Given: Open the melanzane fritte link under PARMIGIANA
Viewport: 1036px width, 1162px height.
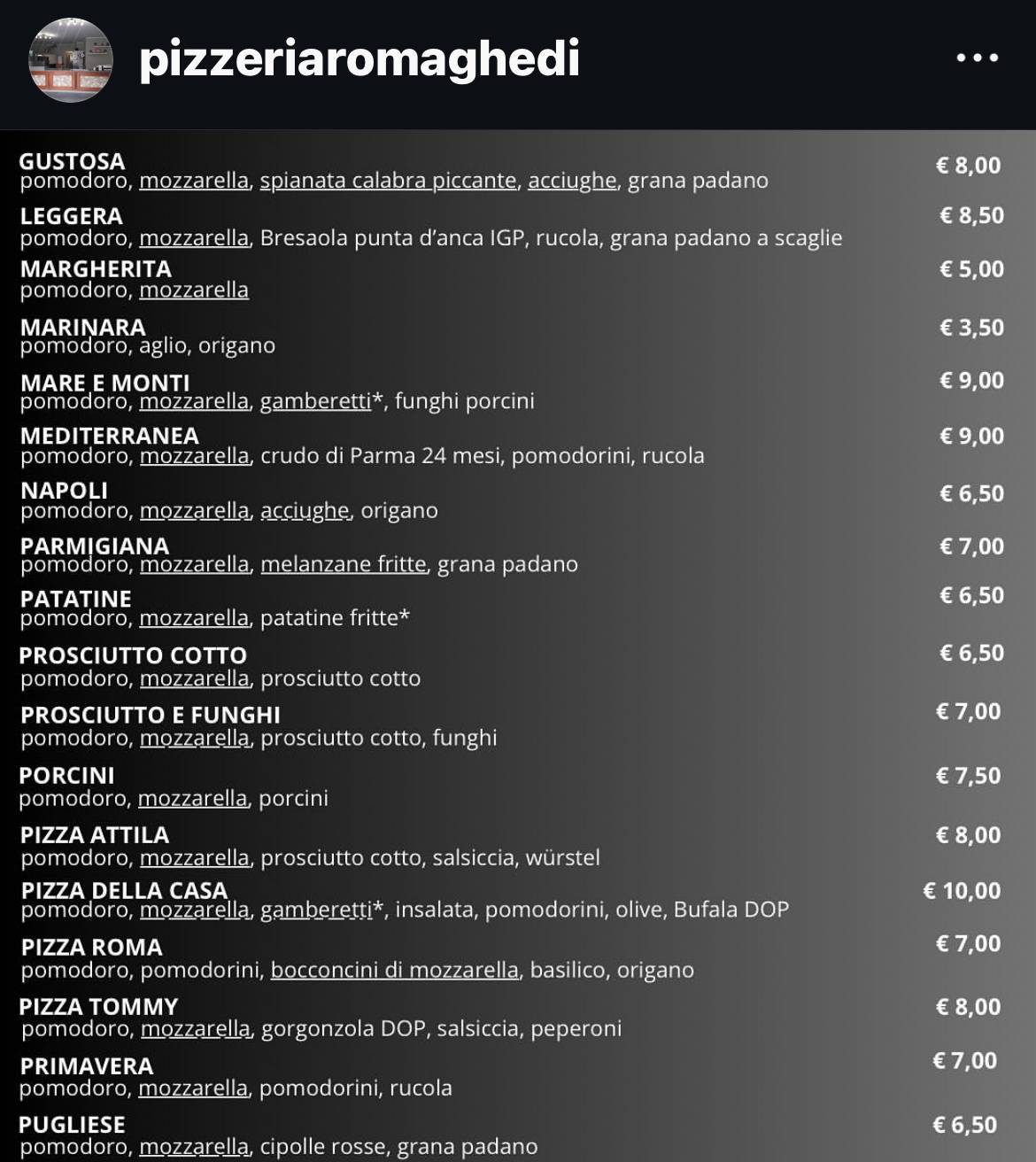Looking at the screenshot, I should [x=343, y=562].
